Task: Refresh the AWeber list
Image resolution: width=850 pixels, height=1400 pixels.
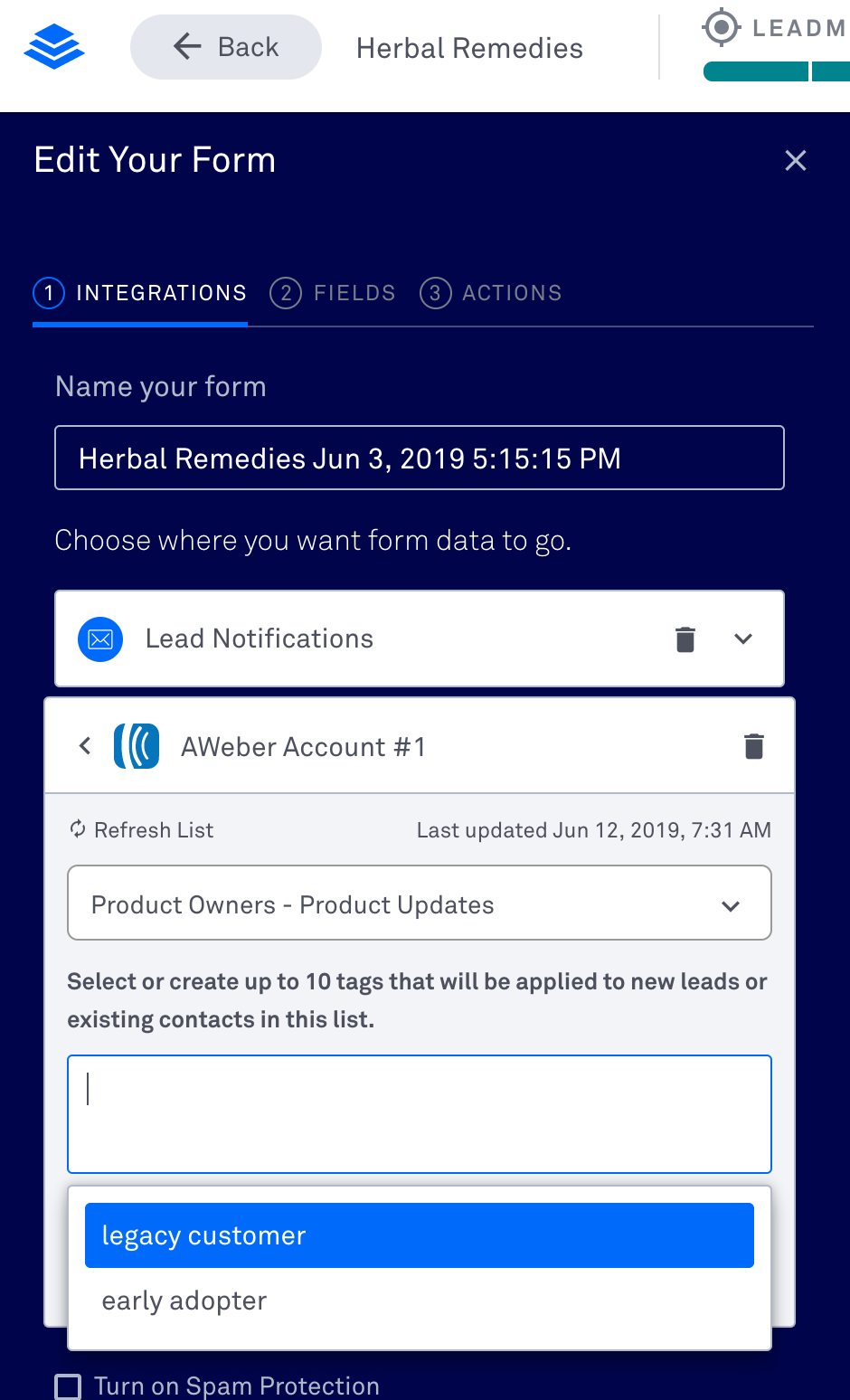Action: point(142,829)
